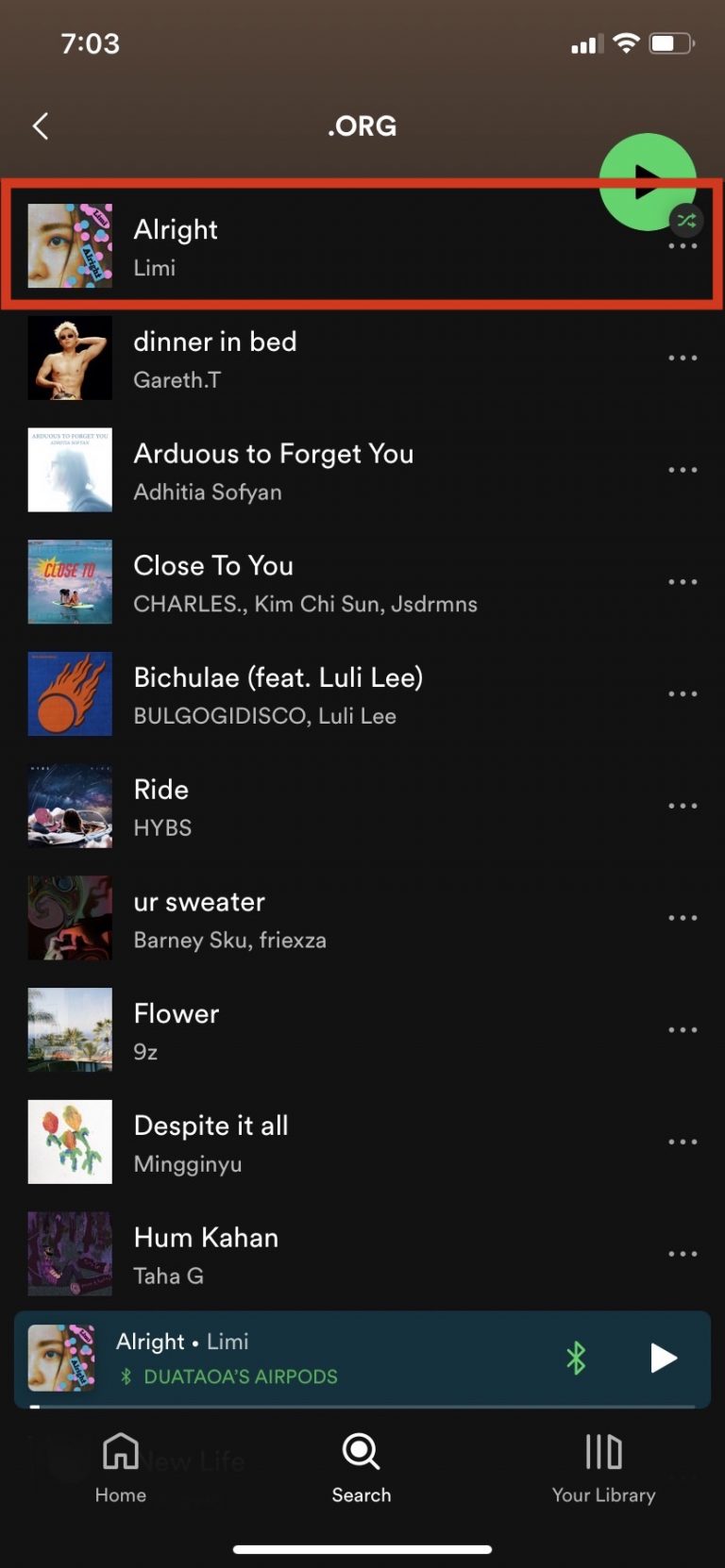The width and height of the screenshot is (725, 1568).
Task: Open more options for dinner in bed
Action: click(683, 359)
